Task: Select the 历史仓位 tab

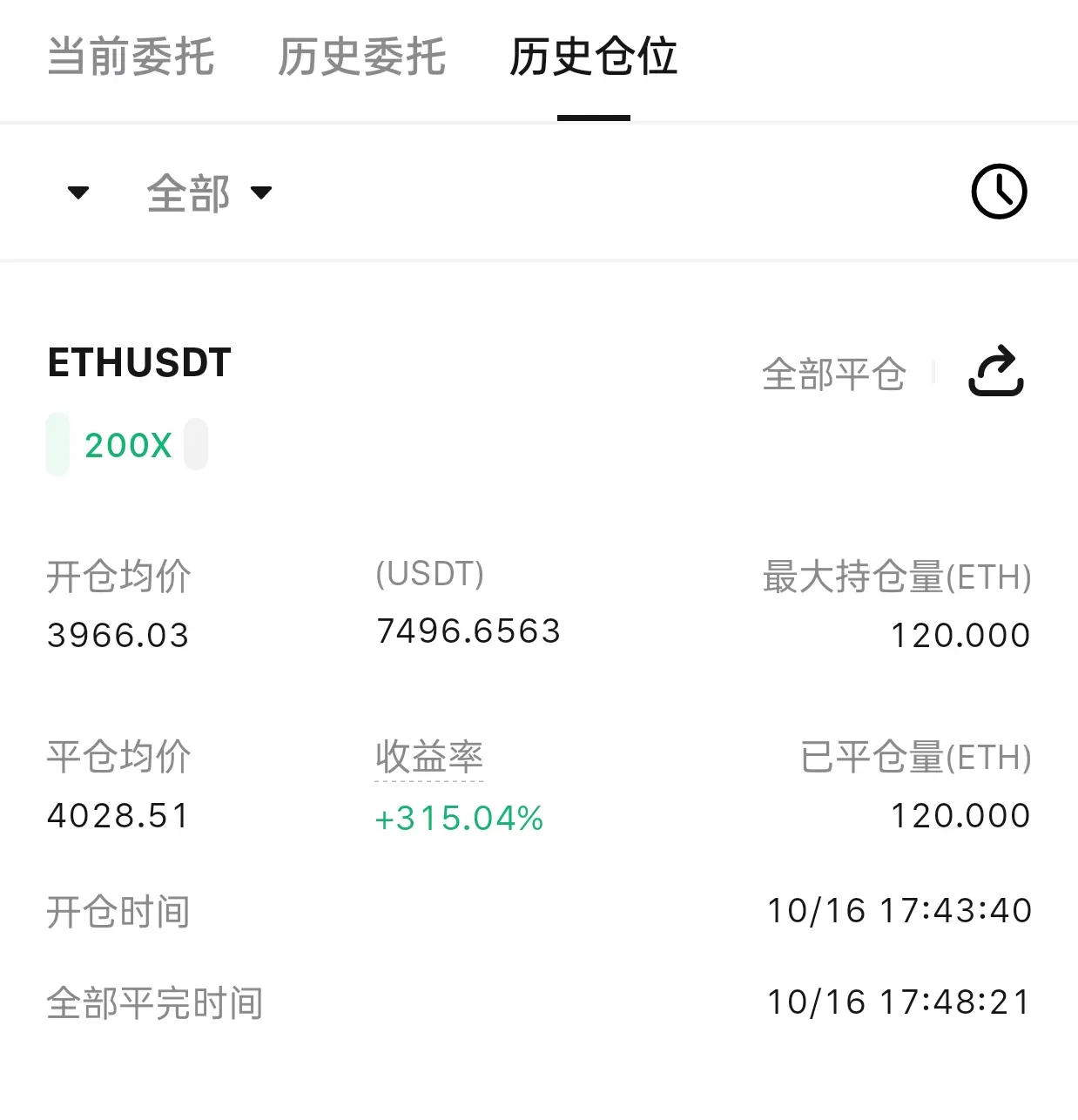Action: pyautogui.click(x=593, y=57)
